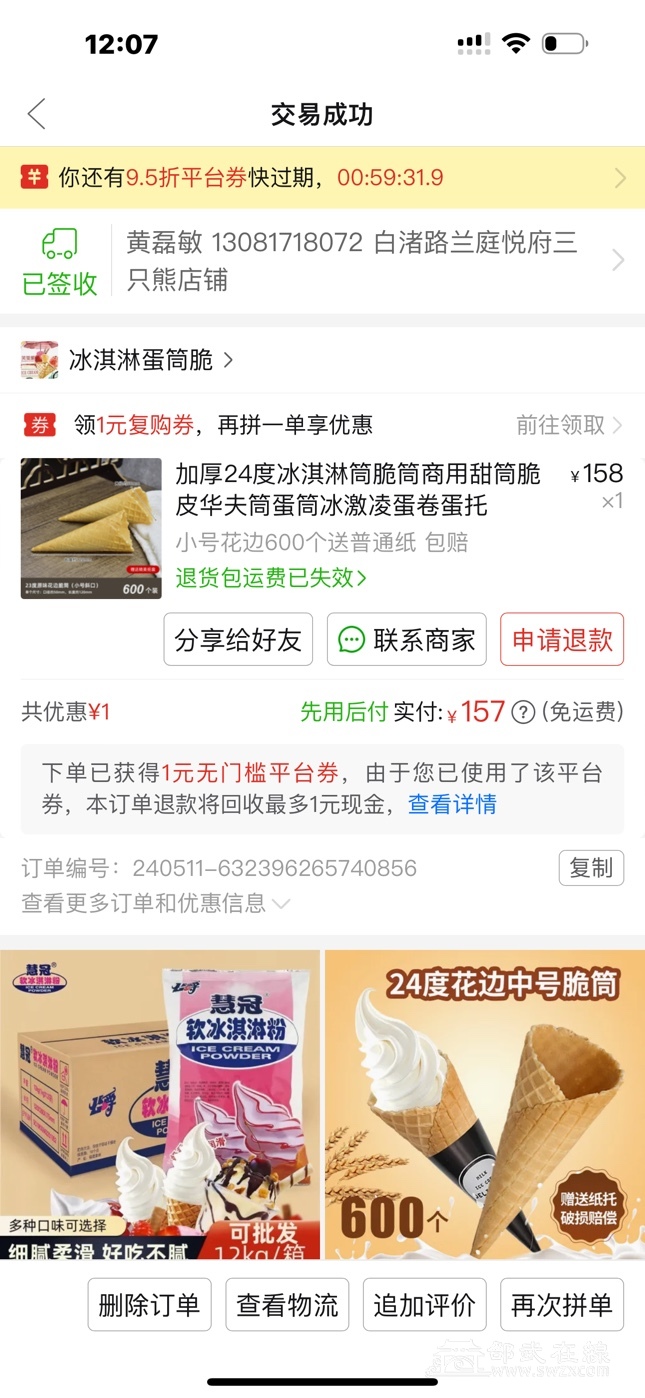Image resolution: width=645 pixels, height=1398 pixels.
Task: Tap 删除订单 to delete this order
Action: [149, 1305]
